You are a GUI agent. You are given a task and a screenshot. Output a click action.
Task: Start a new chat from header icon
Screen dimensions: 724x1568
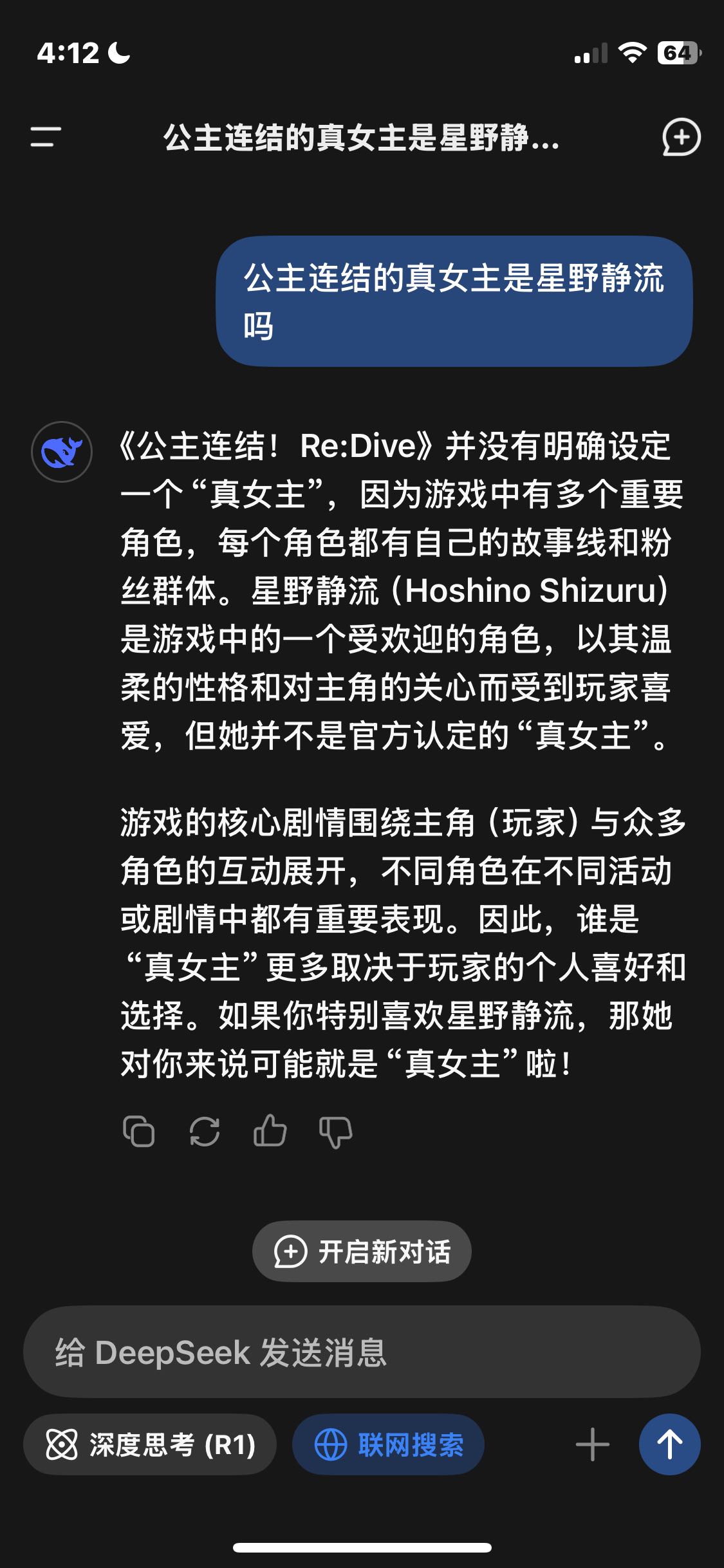click(681, 137)
